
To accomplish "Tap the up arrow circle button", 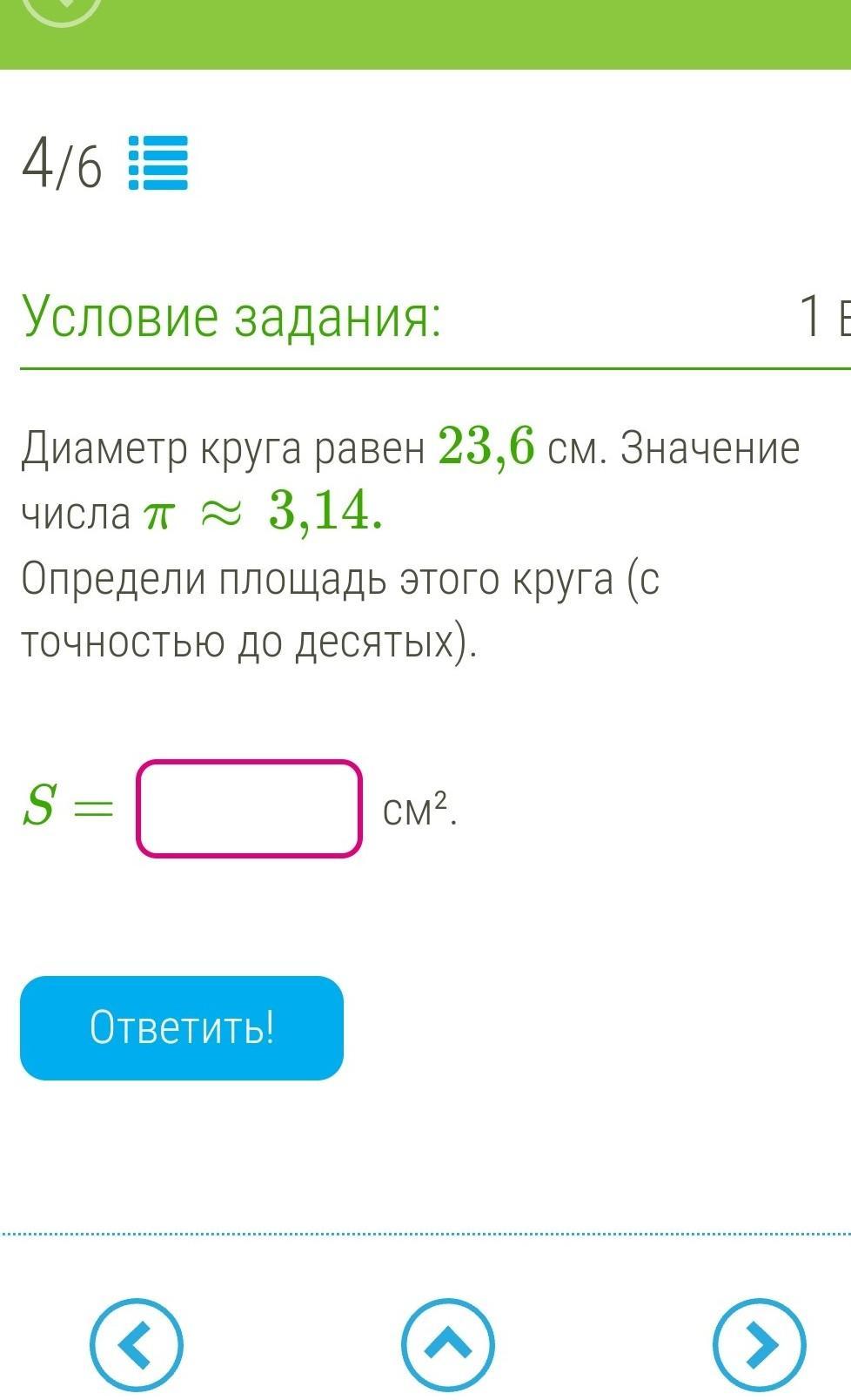I will 447,1344.
